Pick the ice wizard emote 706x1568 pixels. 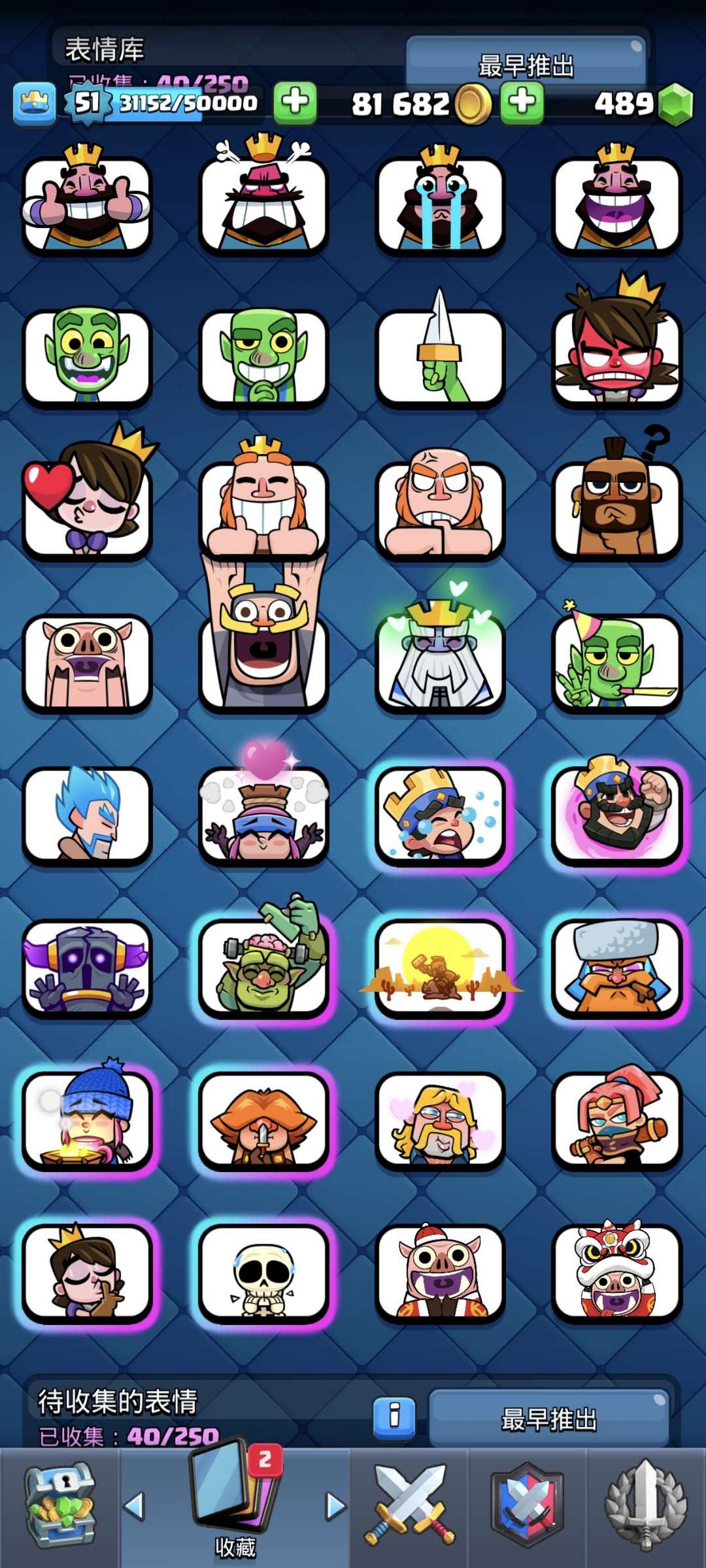87,813
